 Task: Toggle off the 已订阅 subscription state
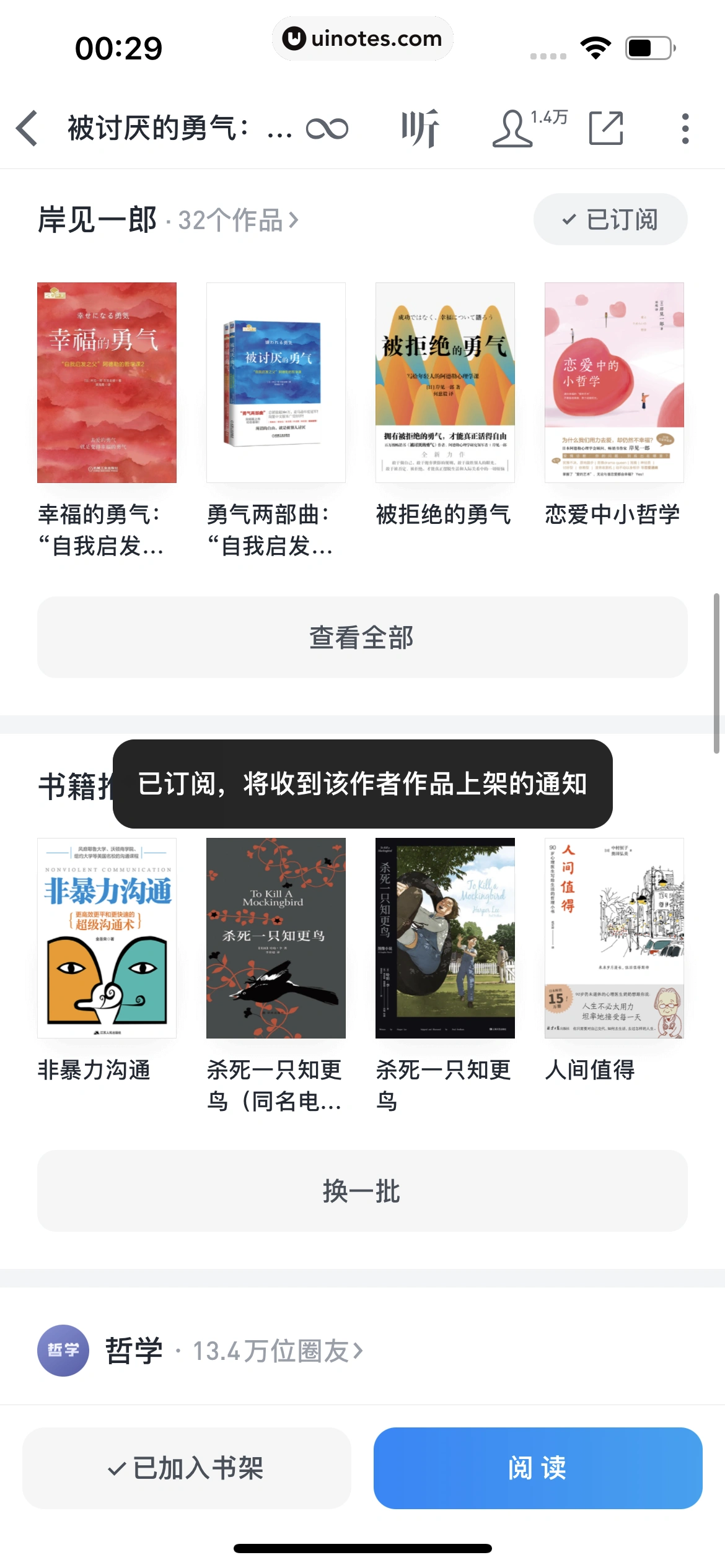pyautogui.click(x=610, y=219)
